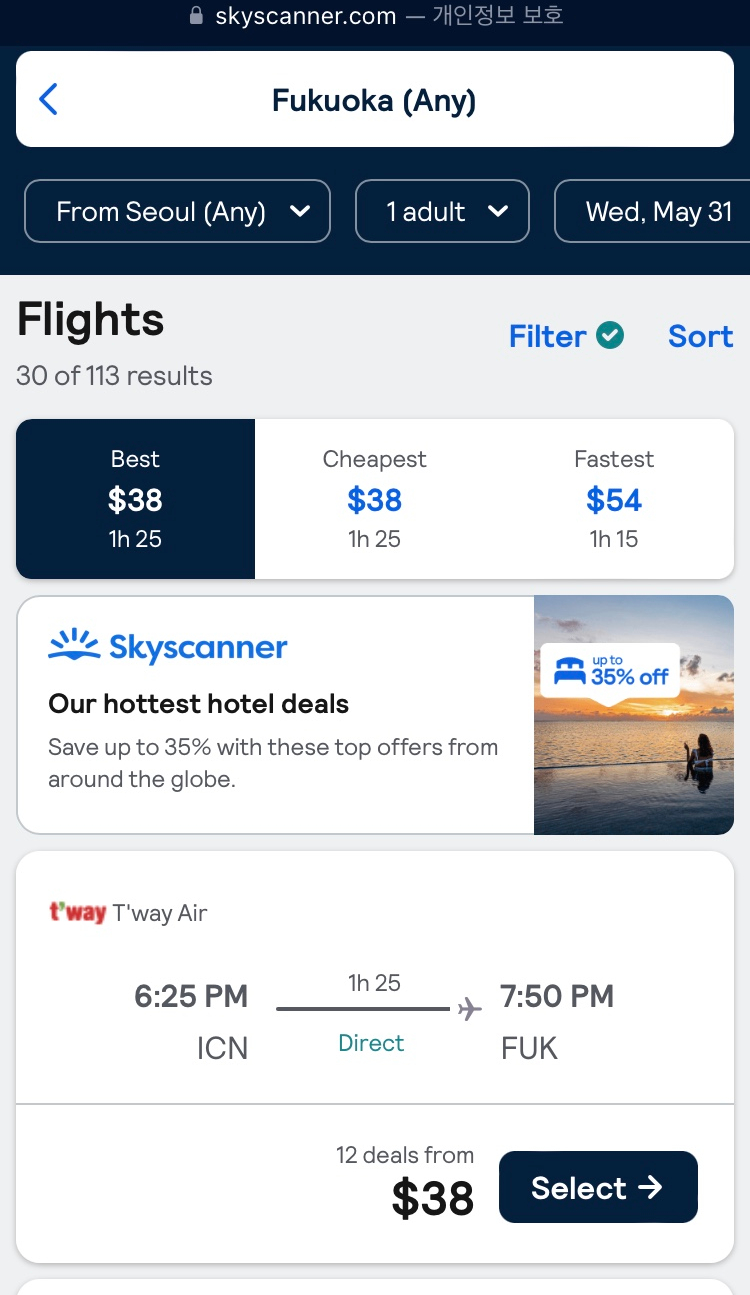Expand the From Seoul (Any) dropdown
The width and height of the screenshot is (750, 1295).
[x=177, y=211]
